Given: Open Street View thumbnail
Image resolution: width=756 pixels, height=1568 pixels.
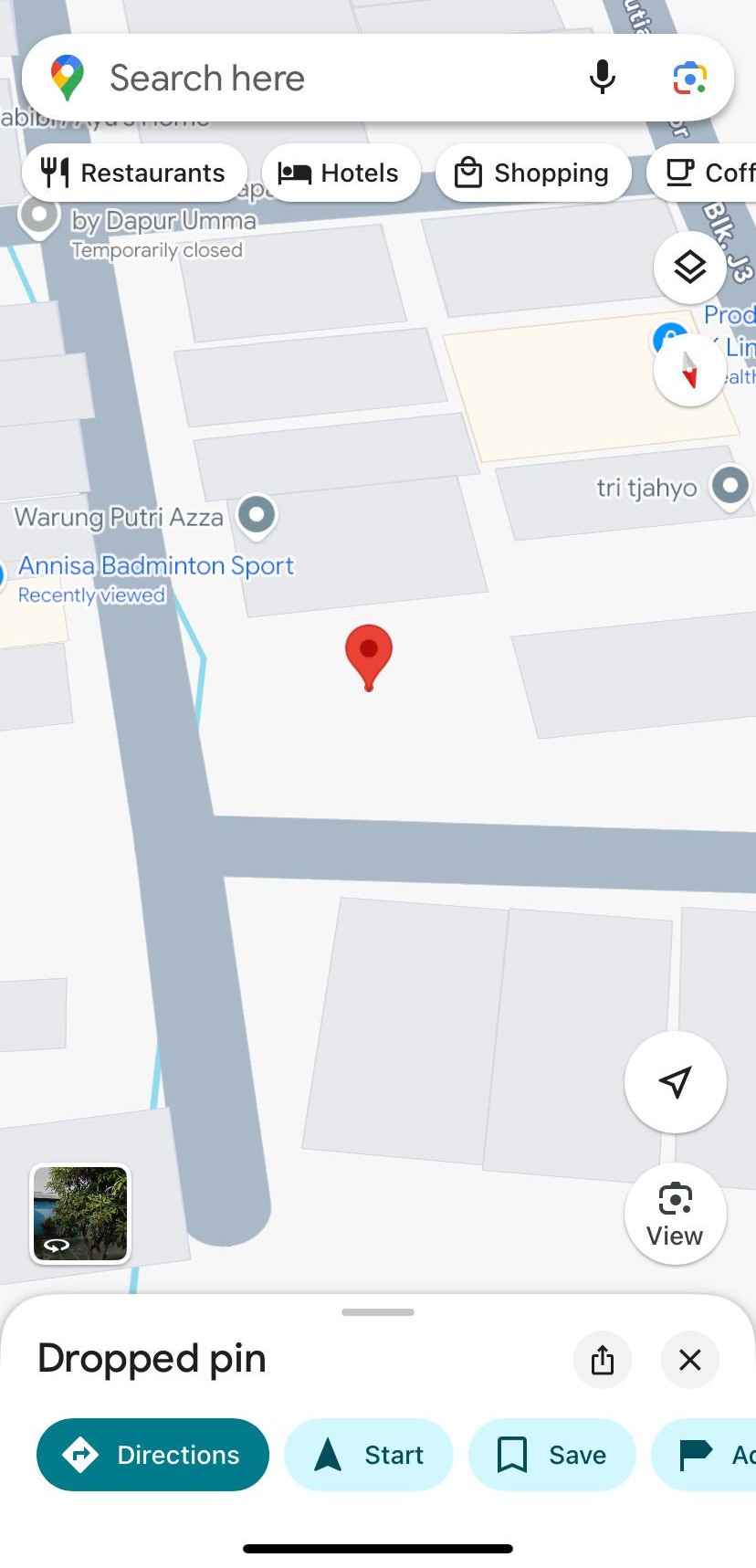Looking at the screenshot, I should pyautogui.click(x=80, y=1214).
